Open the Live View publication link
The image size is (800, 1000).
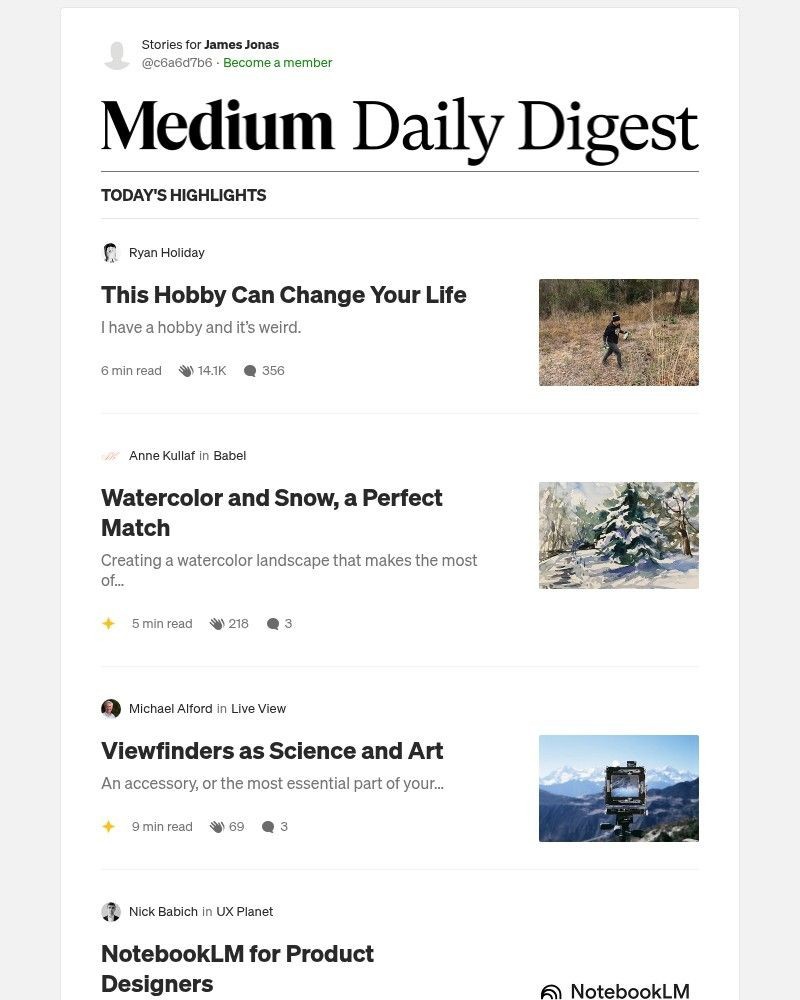(x=258, y=708)
